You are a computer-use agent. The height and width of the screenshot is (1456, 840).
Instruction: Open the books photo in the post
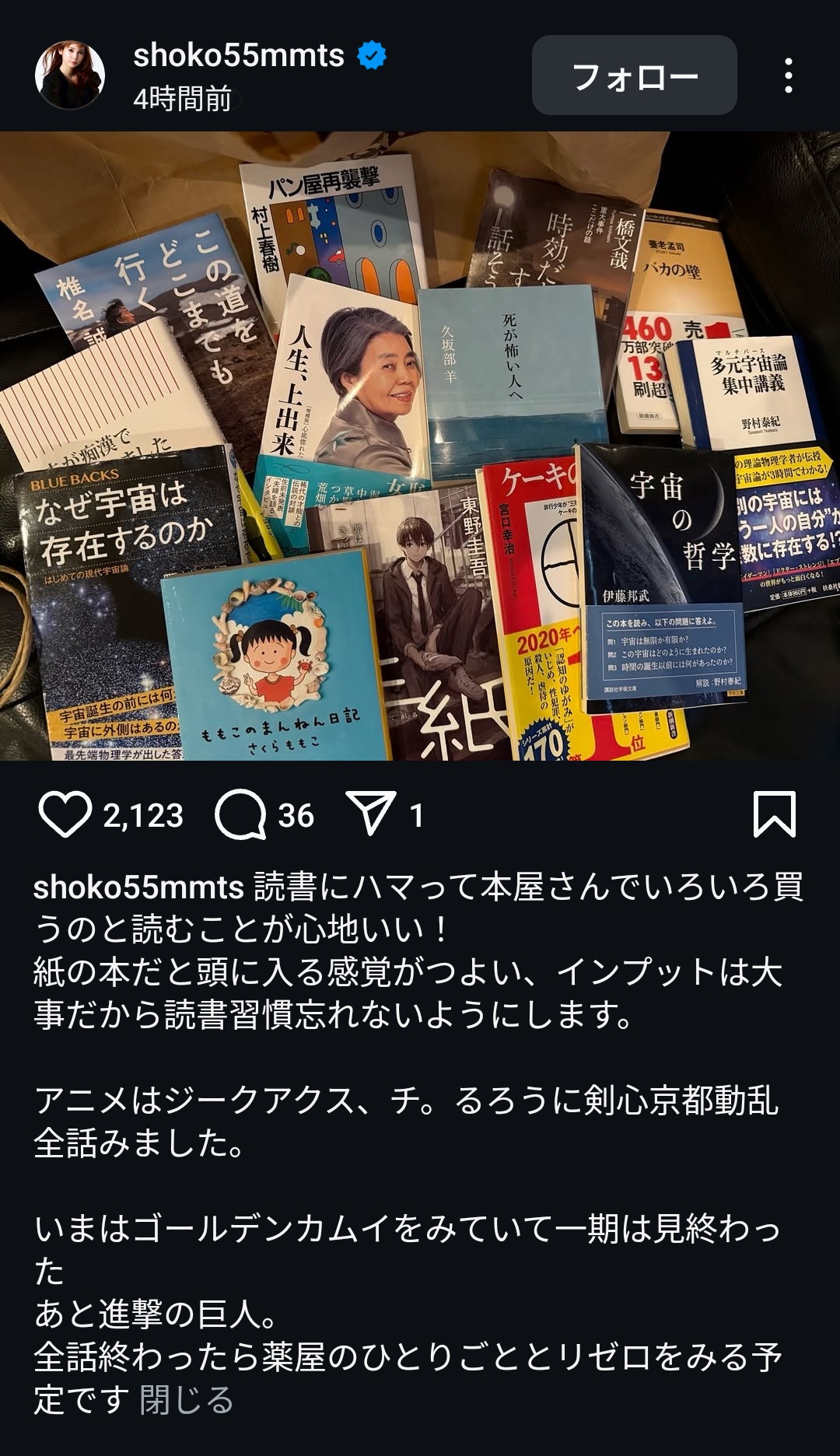tap(420, 446)
